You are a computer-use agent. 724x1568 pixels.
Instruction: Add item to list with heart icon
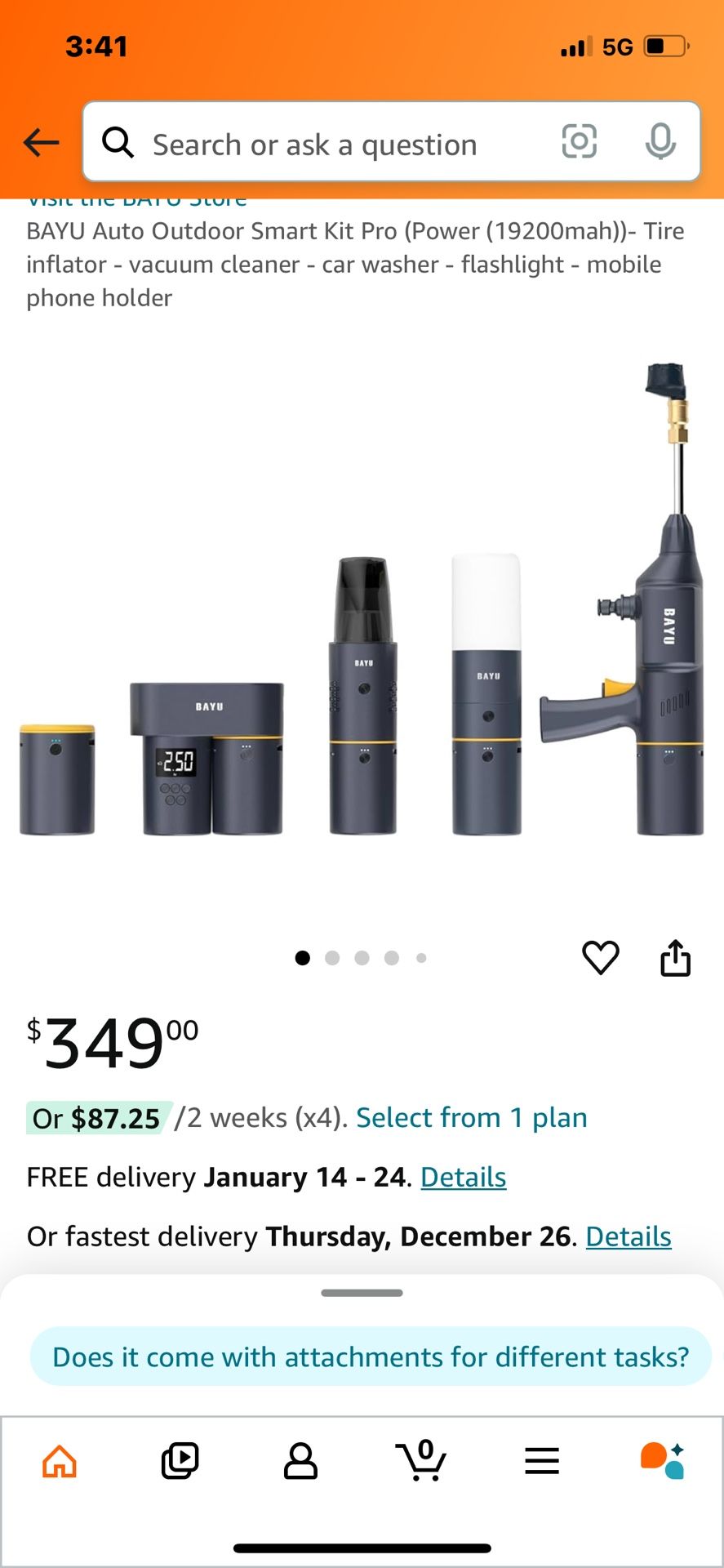[600, 957]
